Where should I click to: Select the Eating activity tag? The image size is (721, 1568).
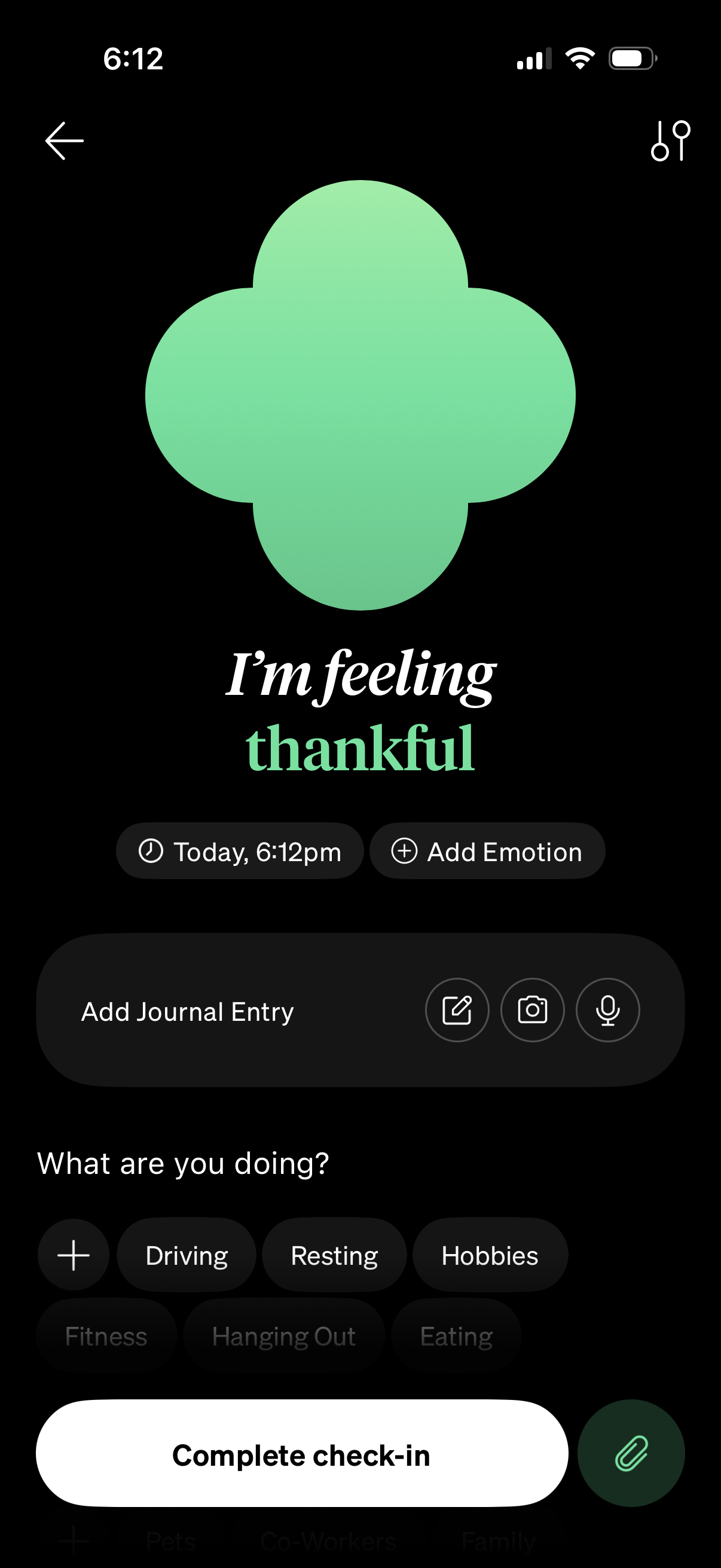click(456, 1337)
